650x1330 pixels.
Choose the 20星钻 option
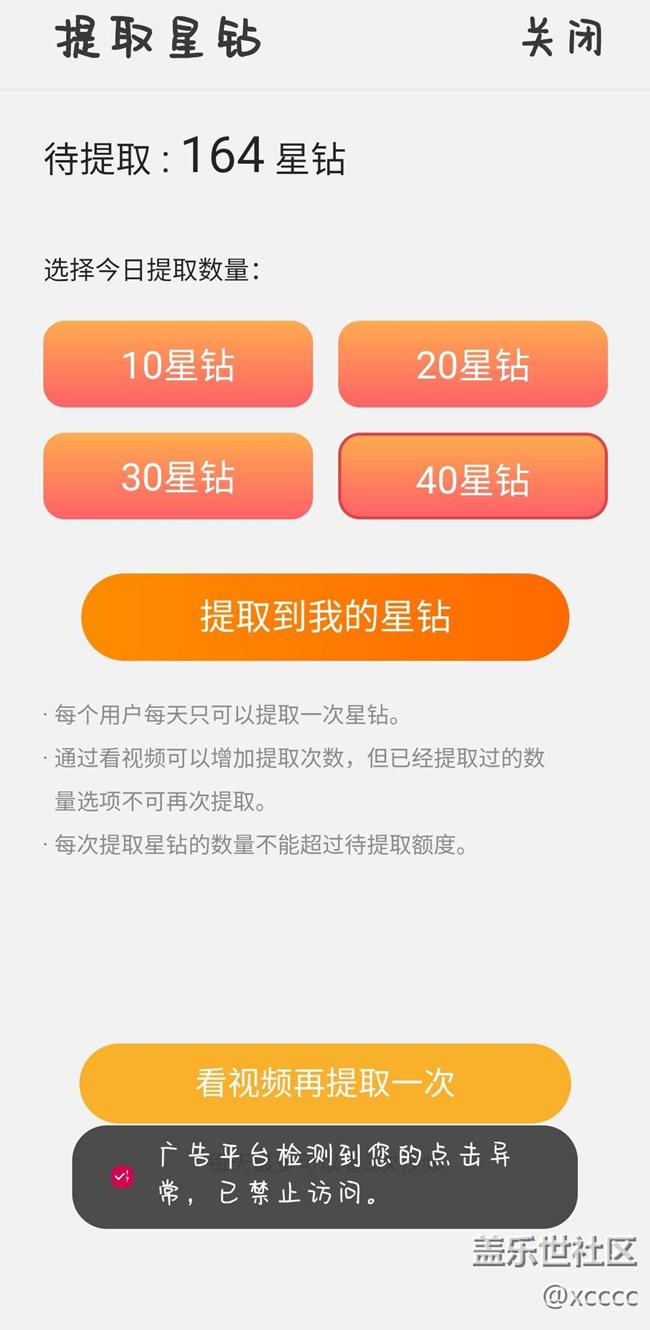coord(473,364)
